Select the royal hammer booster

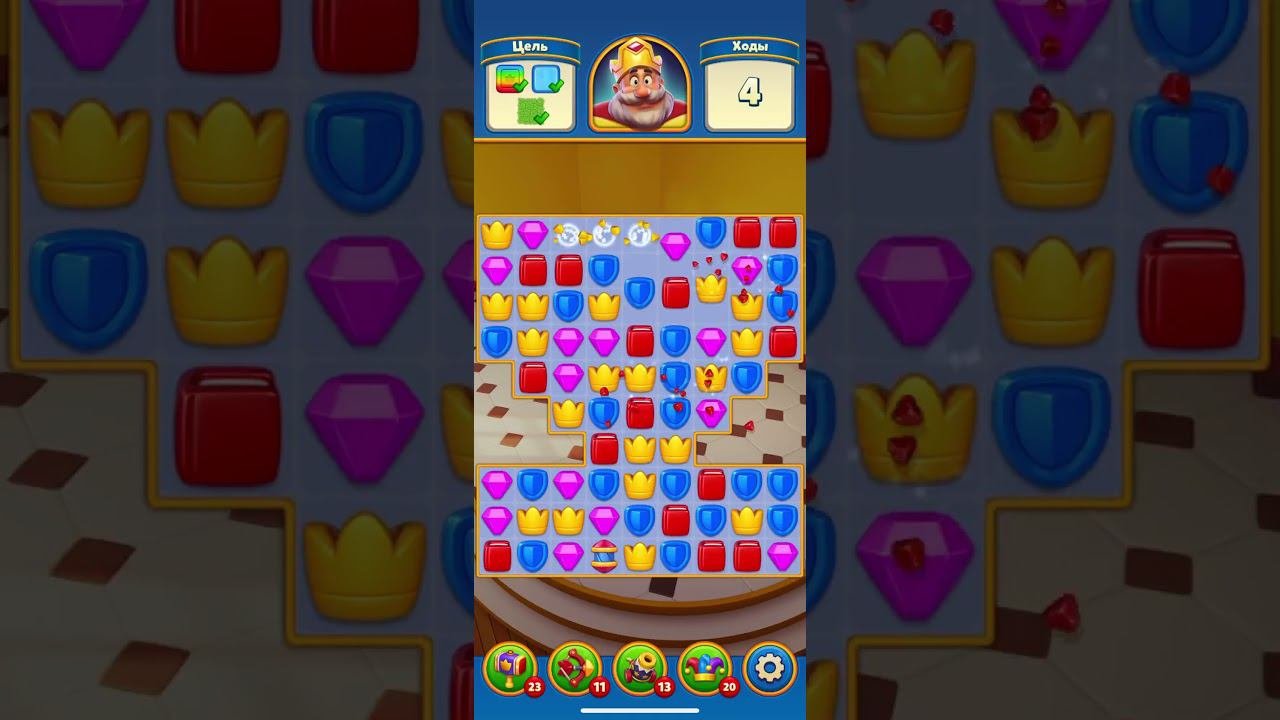coord(510,666)
